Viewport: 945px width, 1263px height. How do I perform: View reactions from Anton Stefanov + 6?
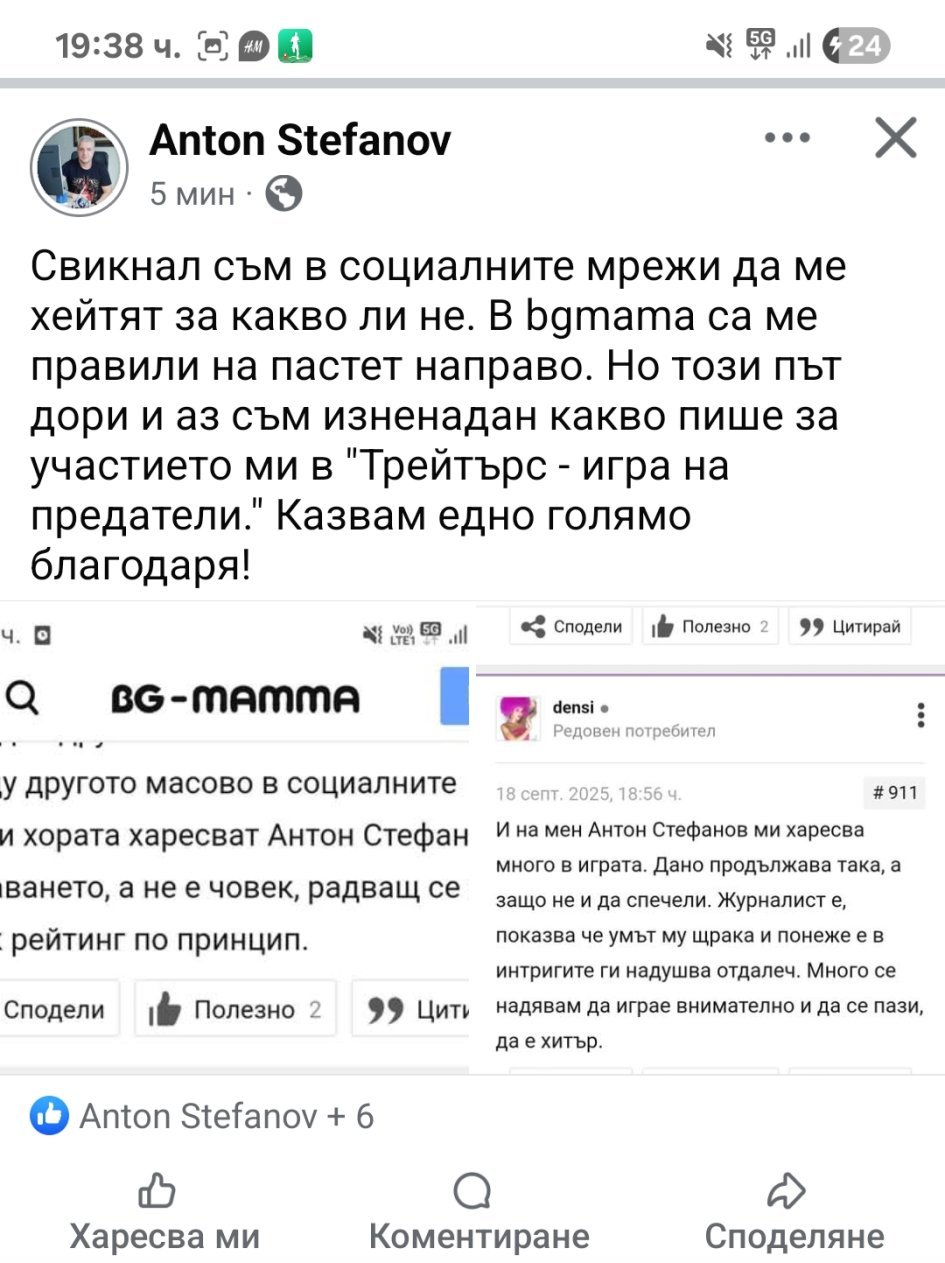203,1116
